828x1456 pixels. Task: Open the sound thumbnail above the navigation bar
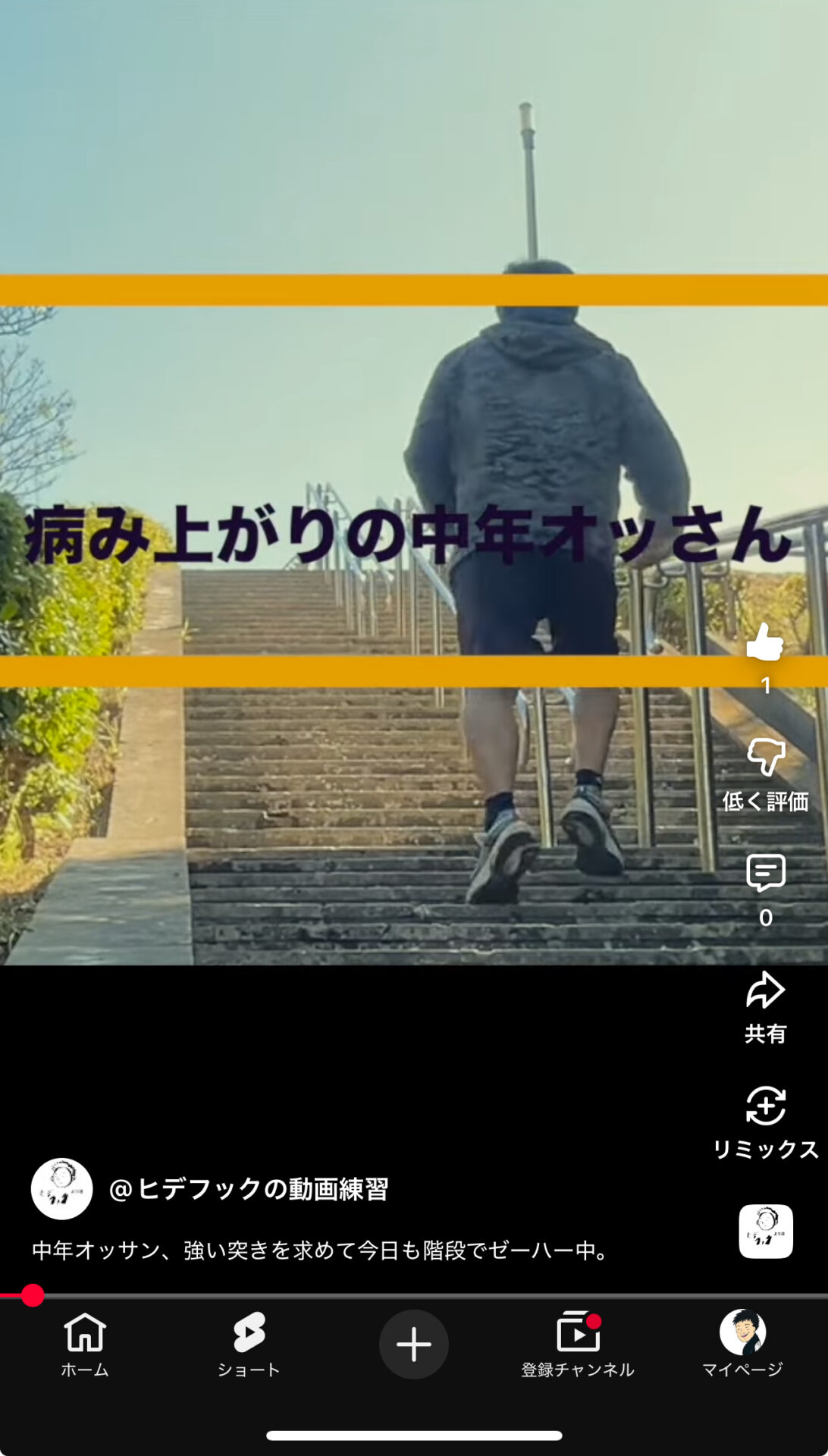click(x=766, y=1232)
